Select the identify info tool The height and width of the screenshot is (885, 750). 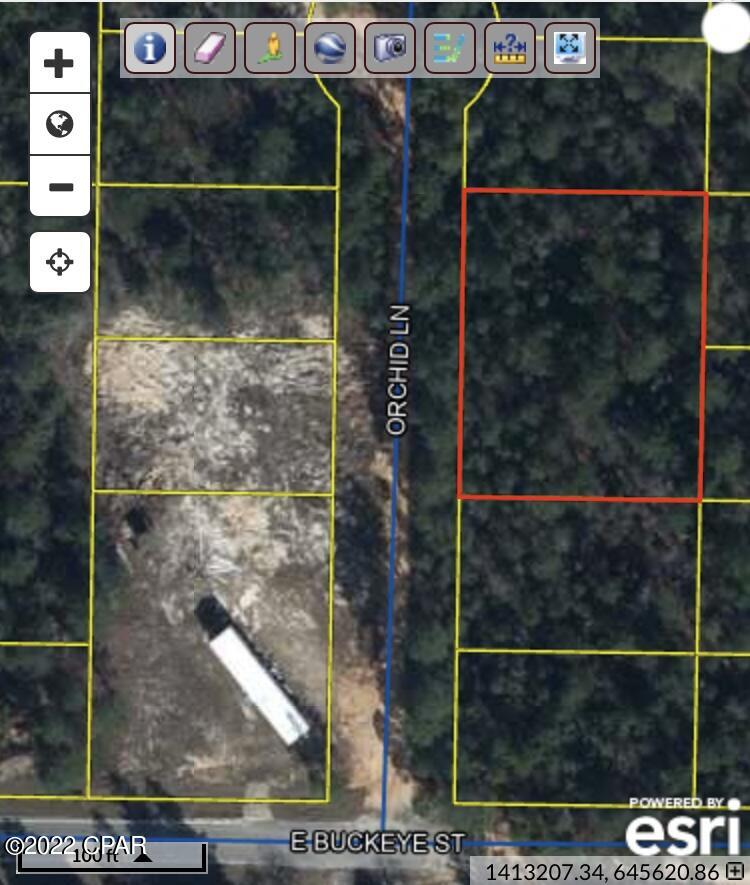150,47
